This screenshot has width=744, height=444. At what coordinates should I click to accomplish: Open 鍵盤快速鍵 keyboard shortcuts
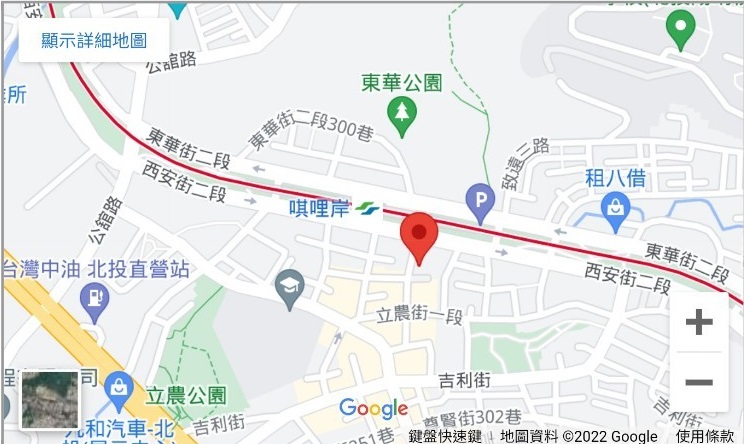[x=445, y=436]
